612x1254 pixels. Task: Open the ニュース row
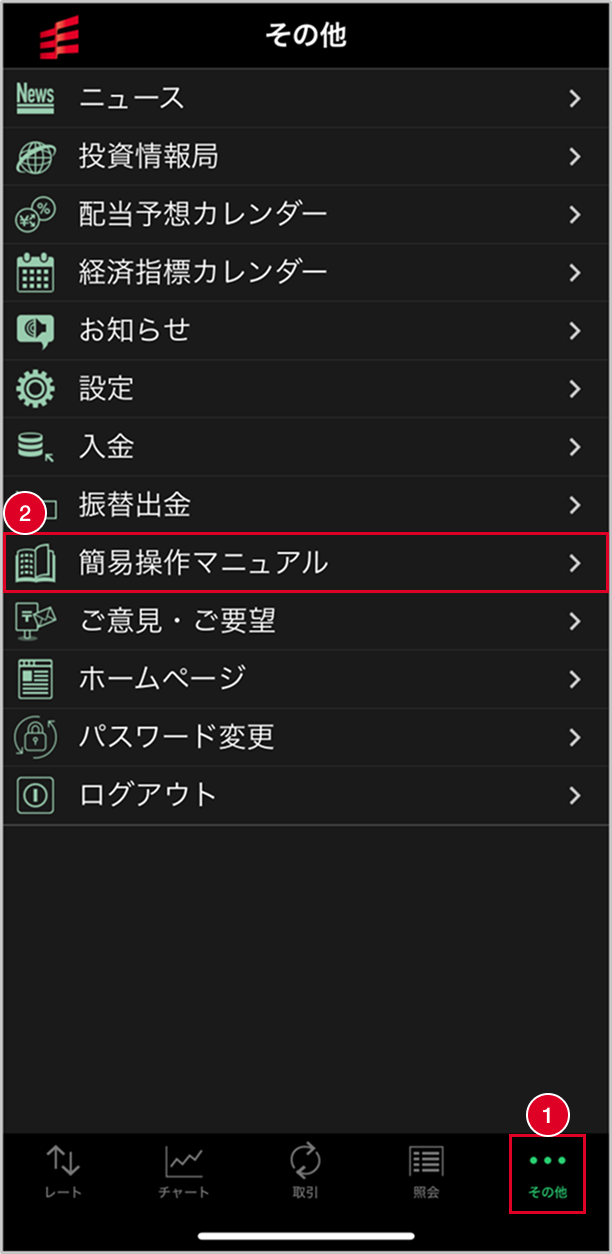tap(306, 98)
